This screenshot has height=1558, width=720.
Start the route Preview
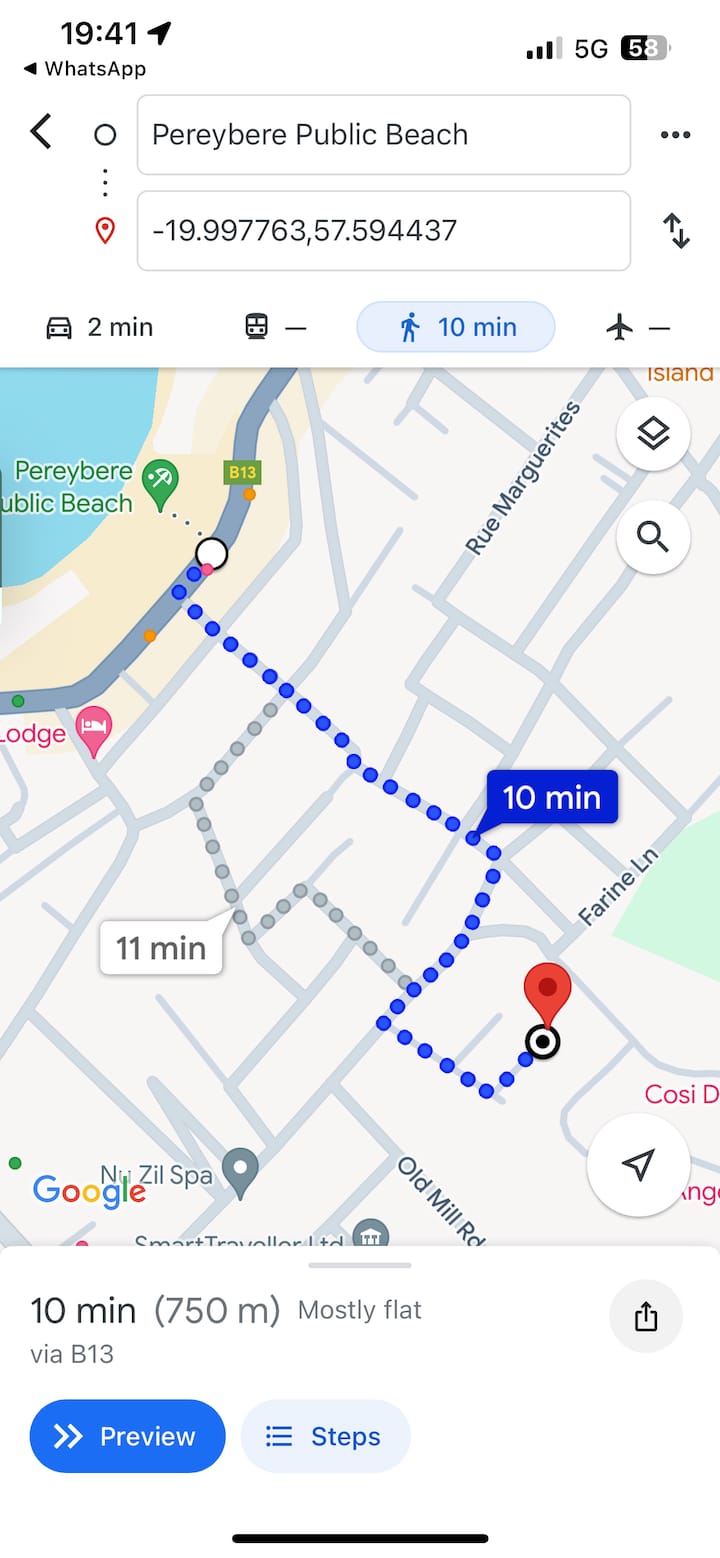point(127,1436)
